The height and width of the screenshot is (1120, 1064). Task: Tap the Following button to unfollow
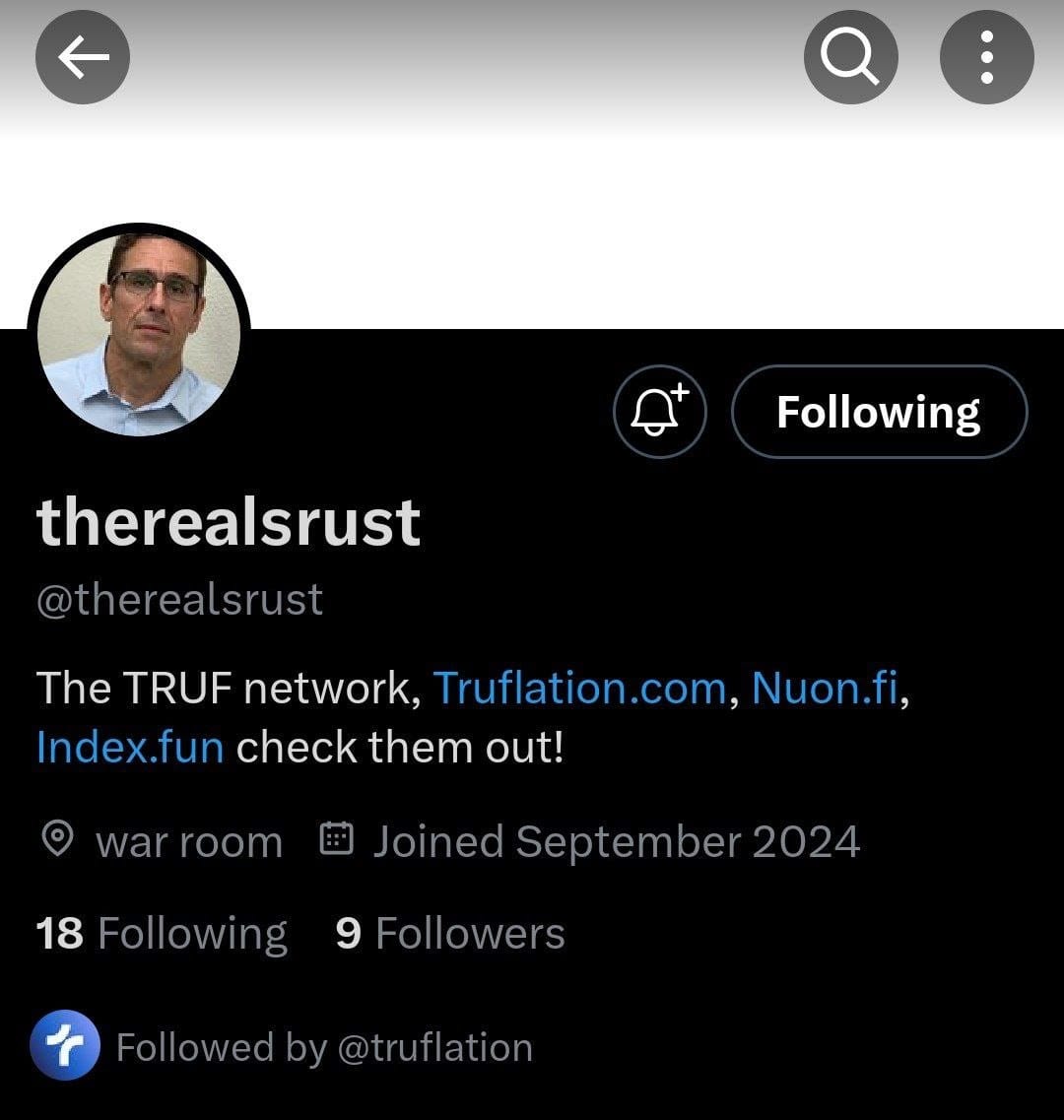[878, 412]
